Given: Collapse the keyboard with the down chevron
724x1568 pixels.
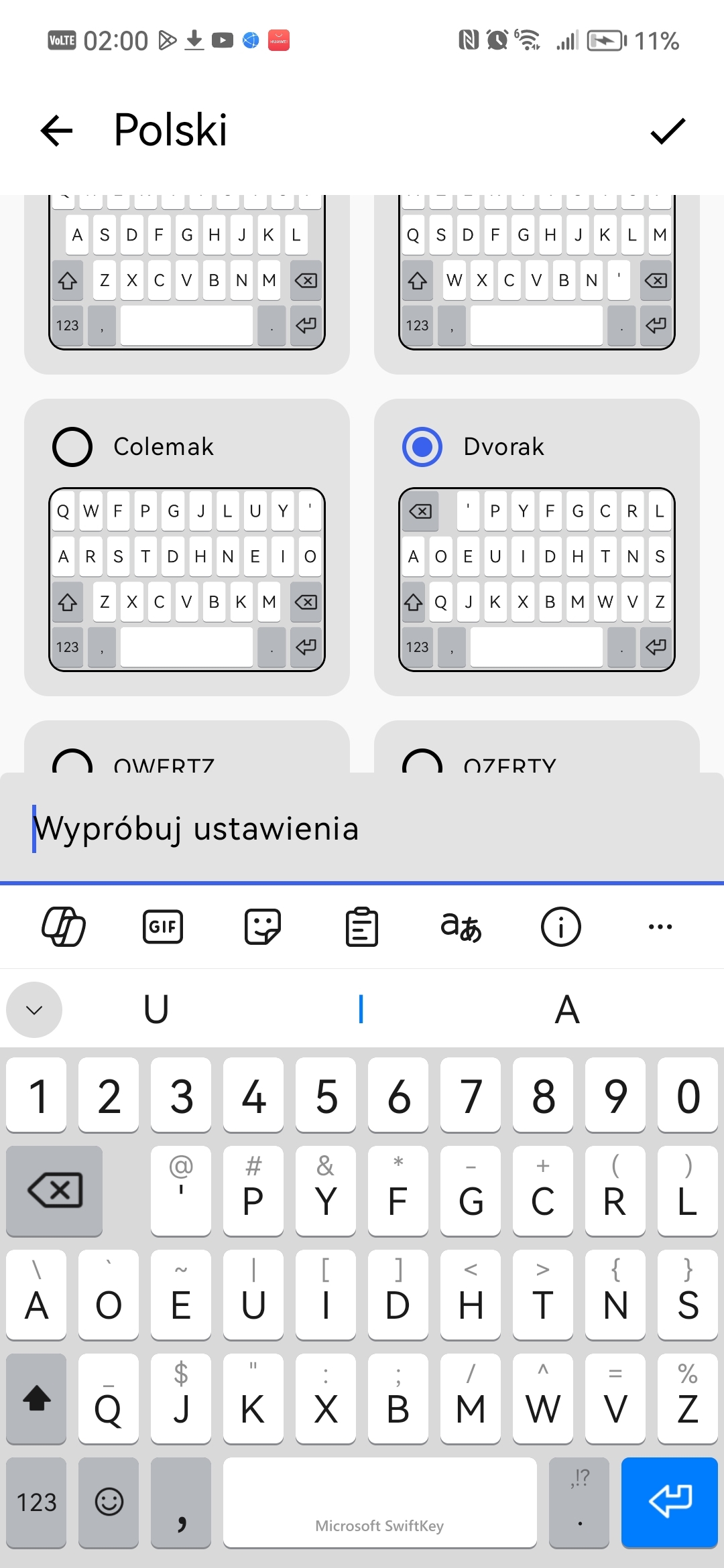Looking at the screenshot, I should click(34, 1009).
